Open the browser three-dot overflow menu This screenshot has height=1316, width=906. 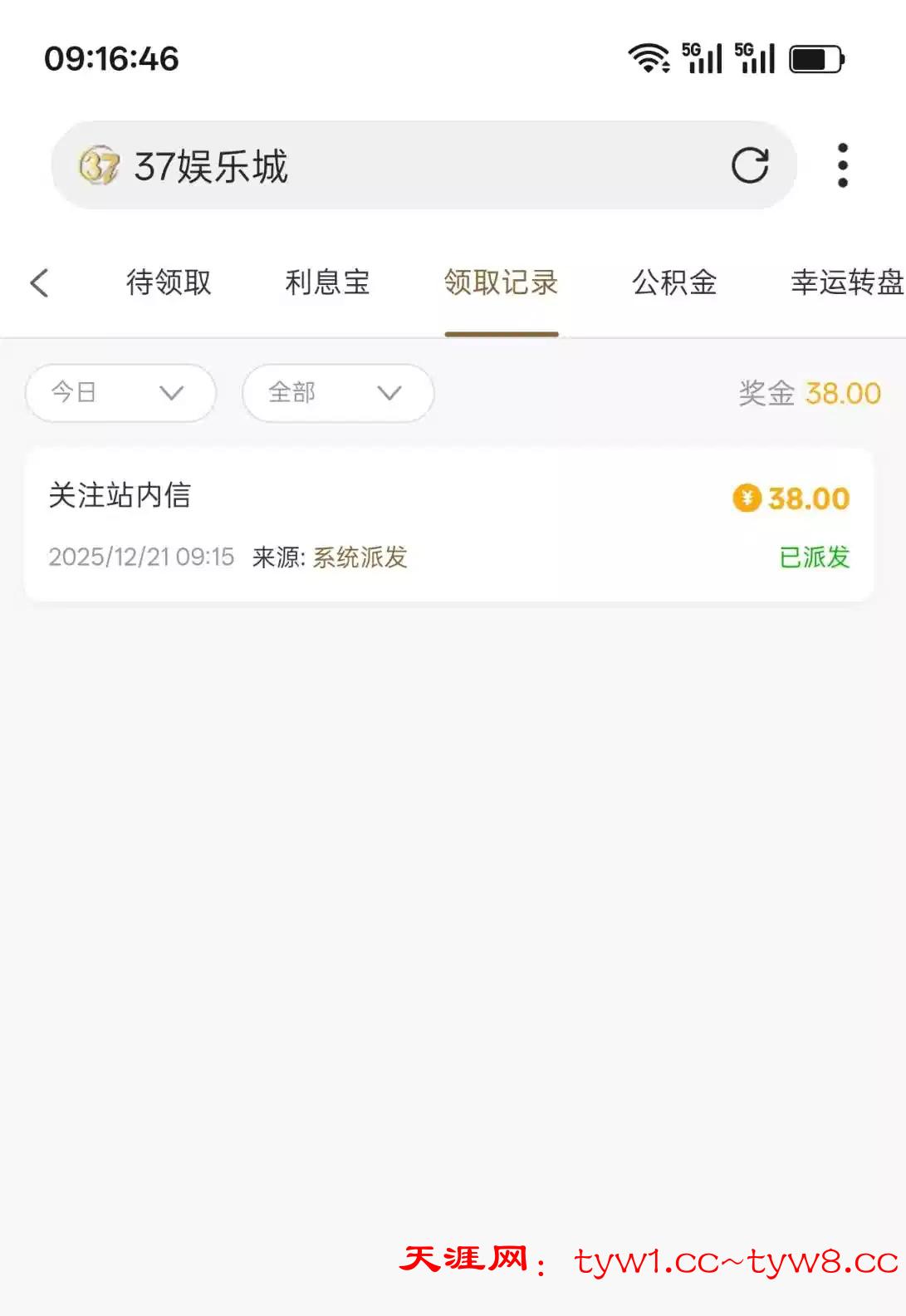(842, 165)
